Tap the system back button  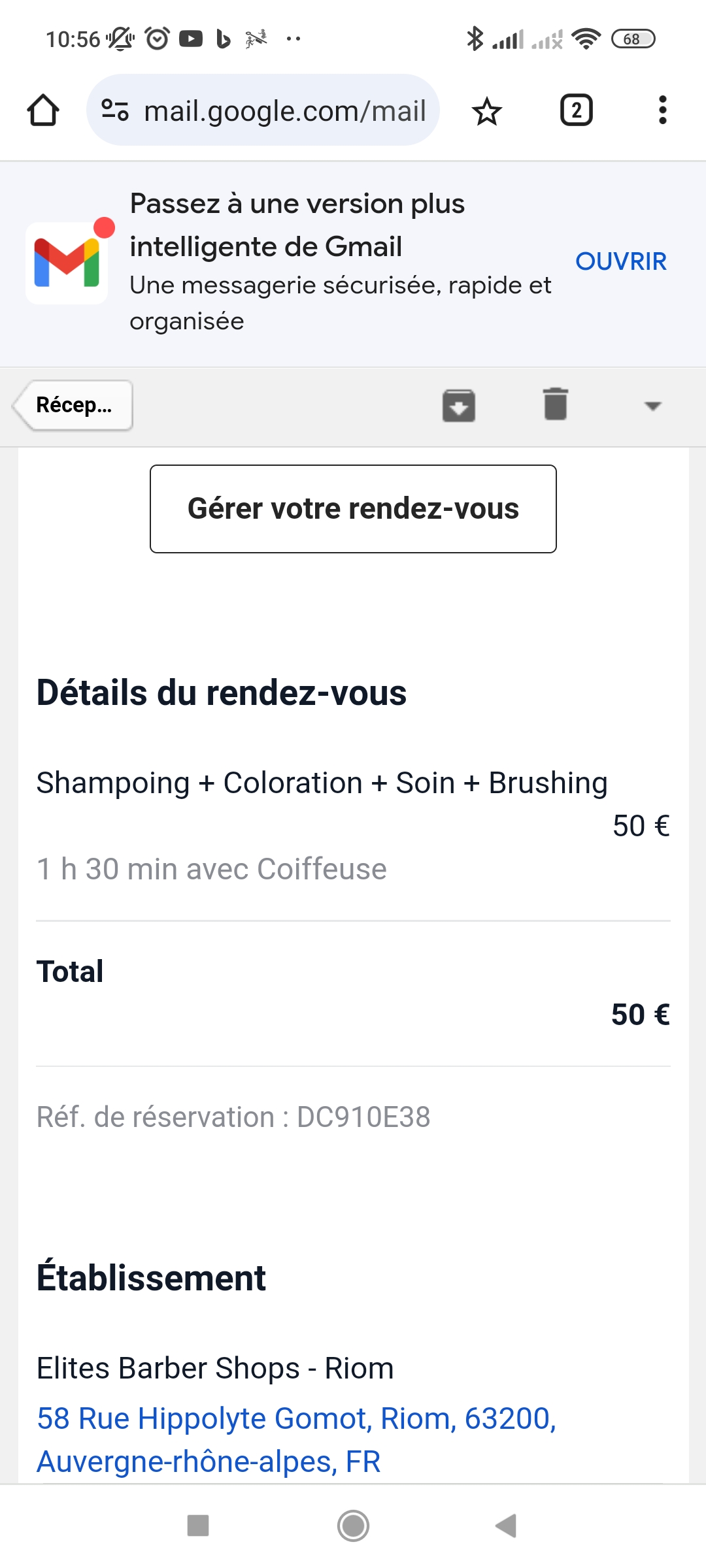point(507,1526)
